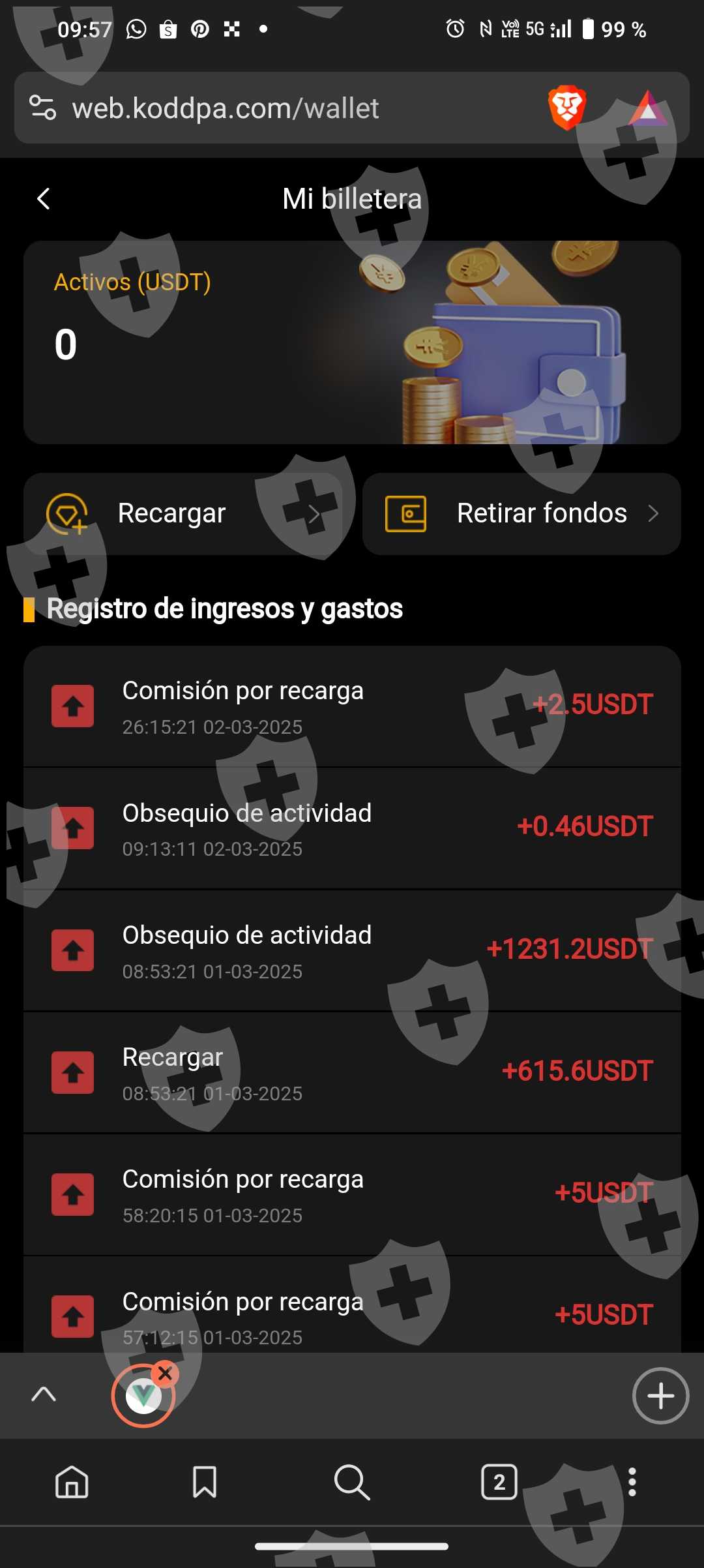Add a new tab with plus button

point(660,1396)
